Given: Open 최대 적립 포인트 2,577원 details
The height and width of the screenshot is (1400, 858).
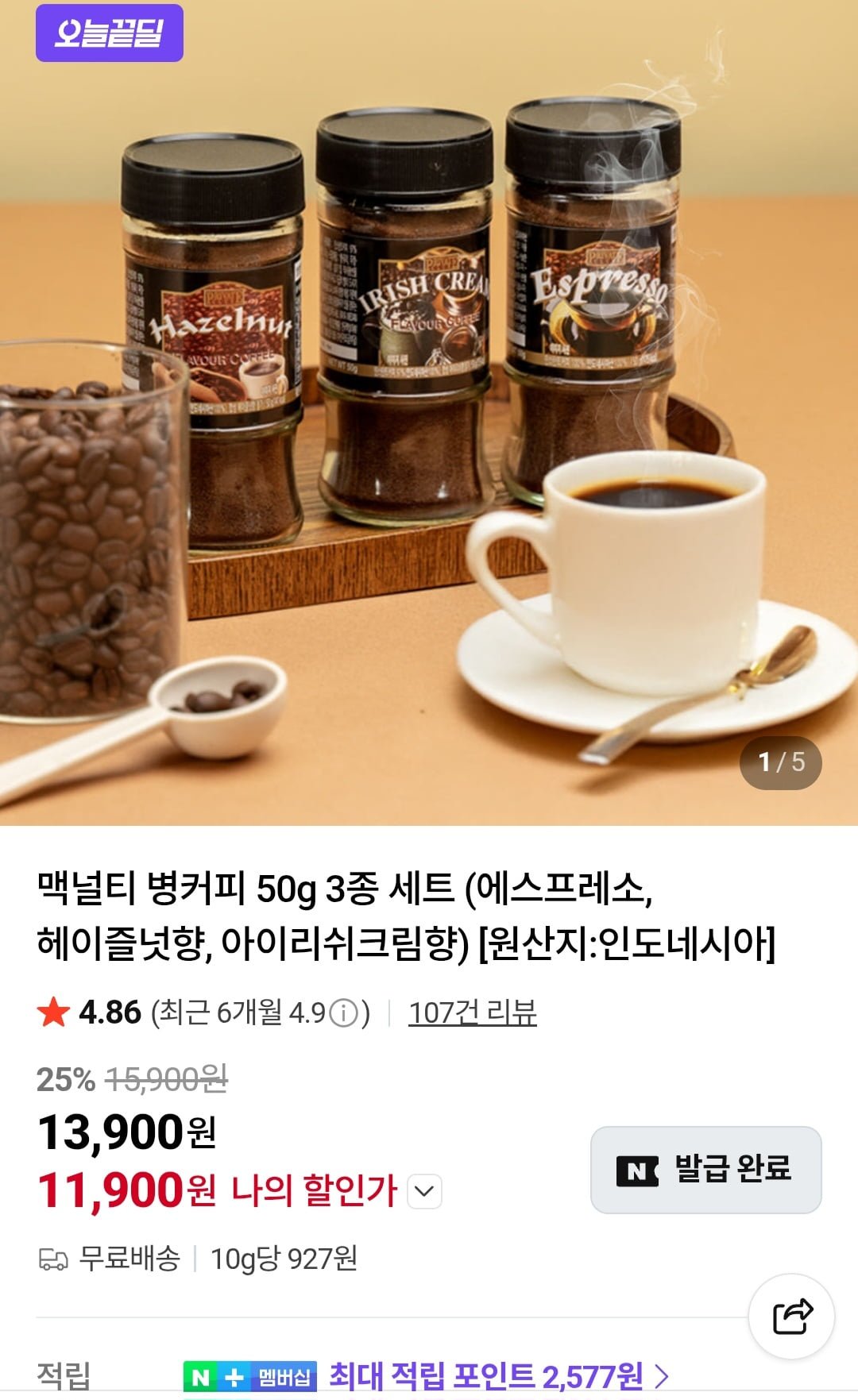Looking at the screenshot, I should [x=498, y=1375].
